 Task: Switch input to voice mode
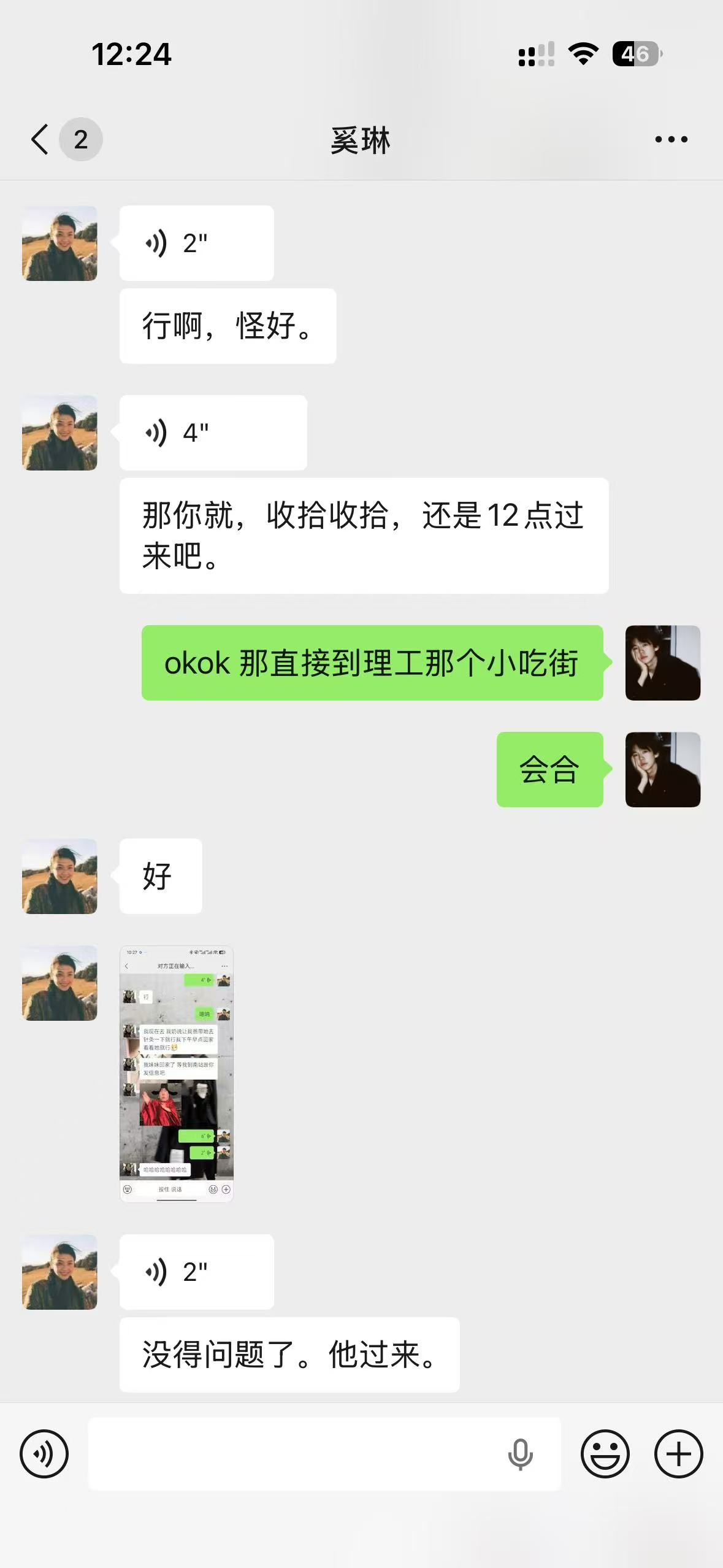point(44,1454)
